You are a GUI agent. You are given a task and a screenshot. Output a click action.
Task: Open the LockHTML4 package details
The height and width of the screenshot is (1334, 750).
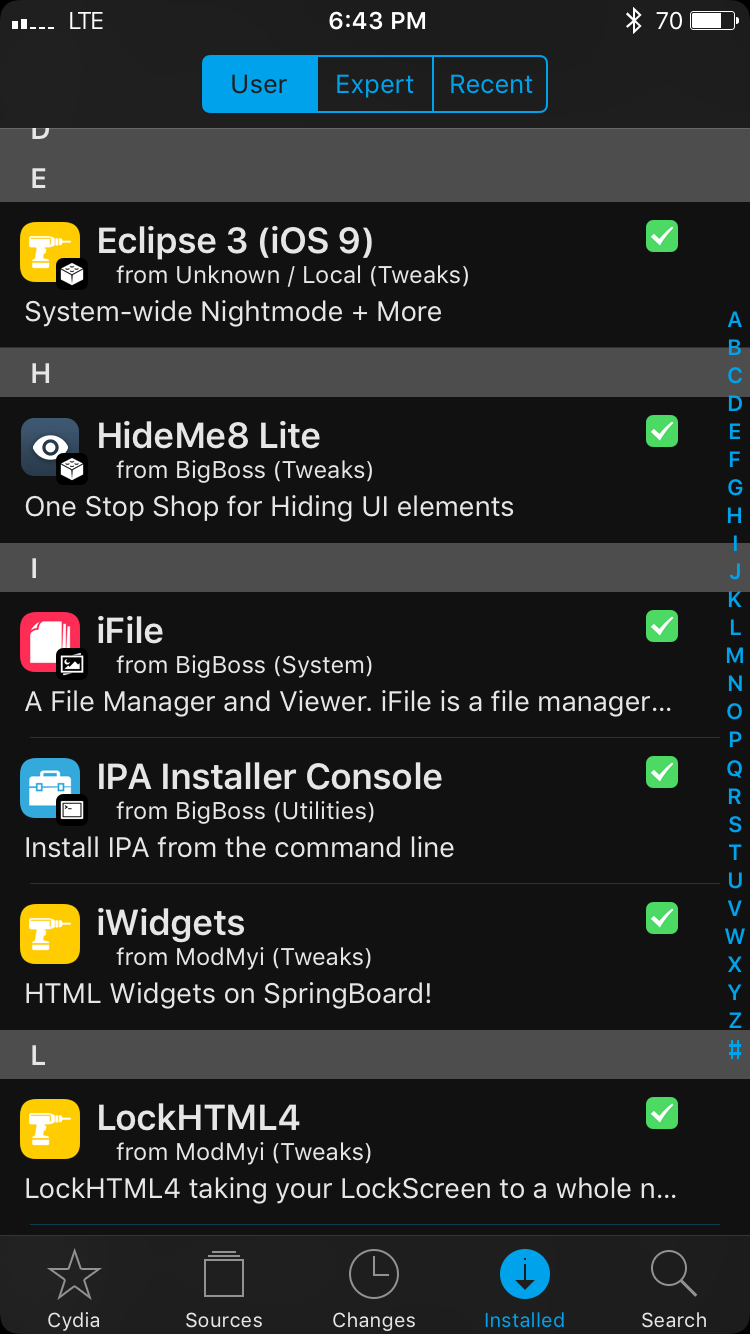375,1152
